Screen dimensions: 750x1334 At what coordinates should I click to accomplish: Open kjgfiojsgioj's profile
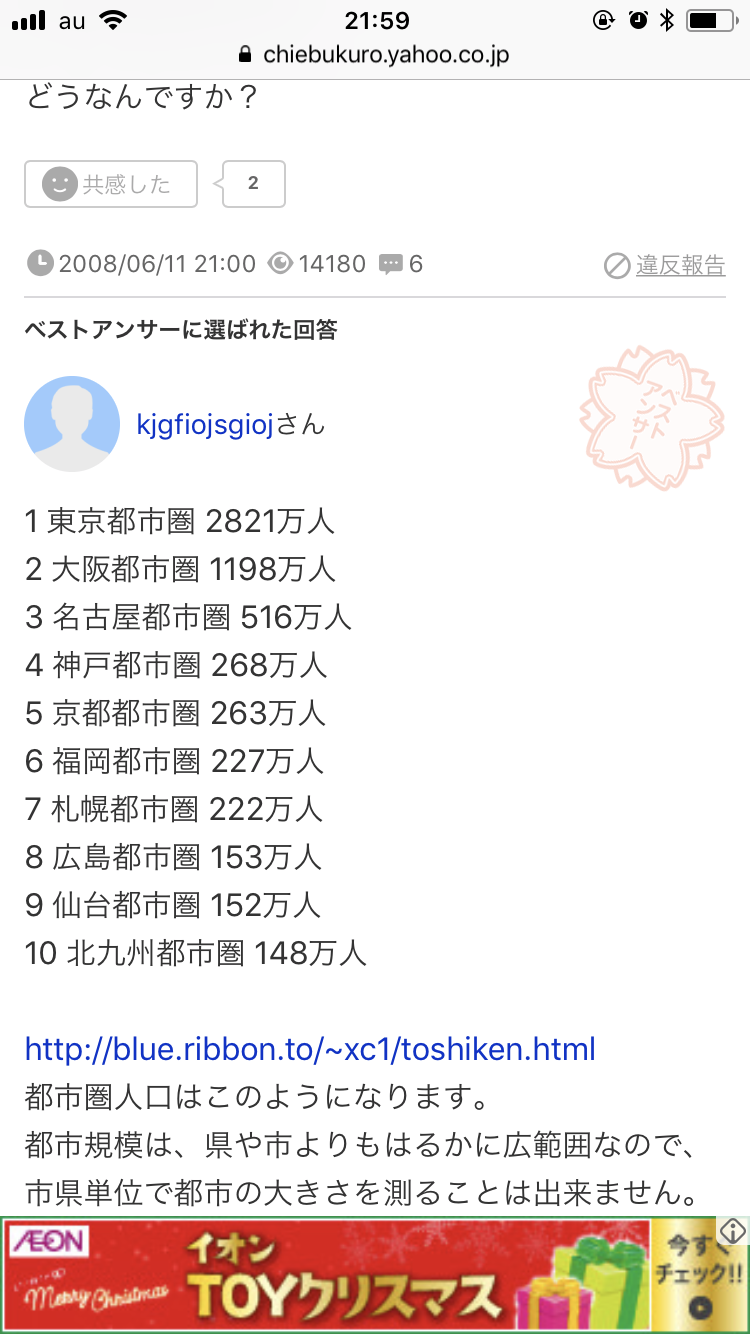click(x=205, y=424)
